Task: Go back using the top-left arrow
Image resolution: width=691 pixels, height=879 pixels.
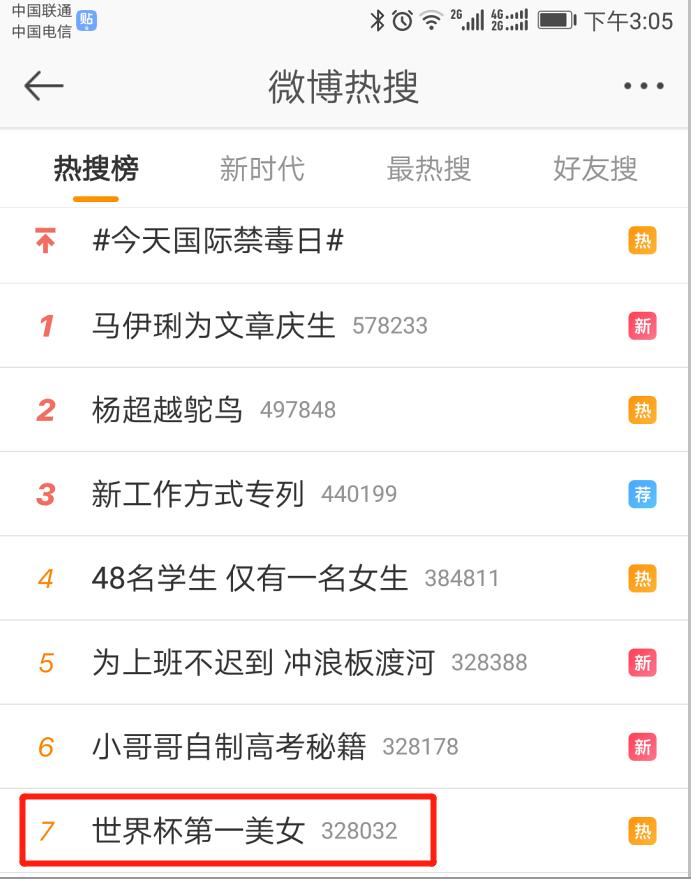Action: [x=43, y=86]
